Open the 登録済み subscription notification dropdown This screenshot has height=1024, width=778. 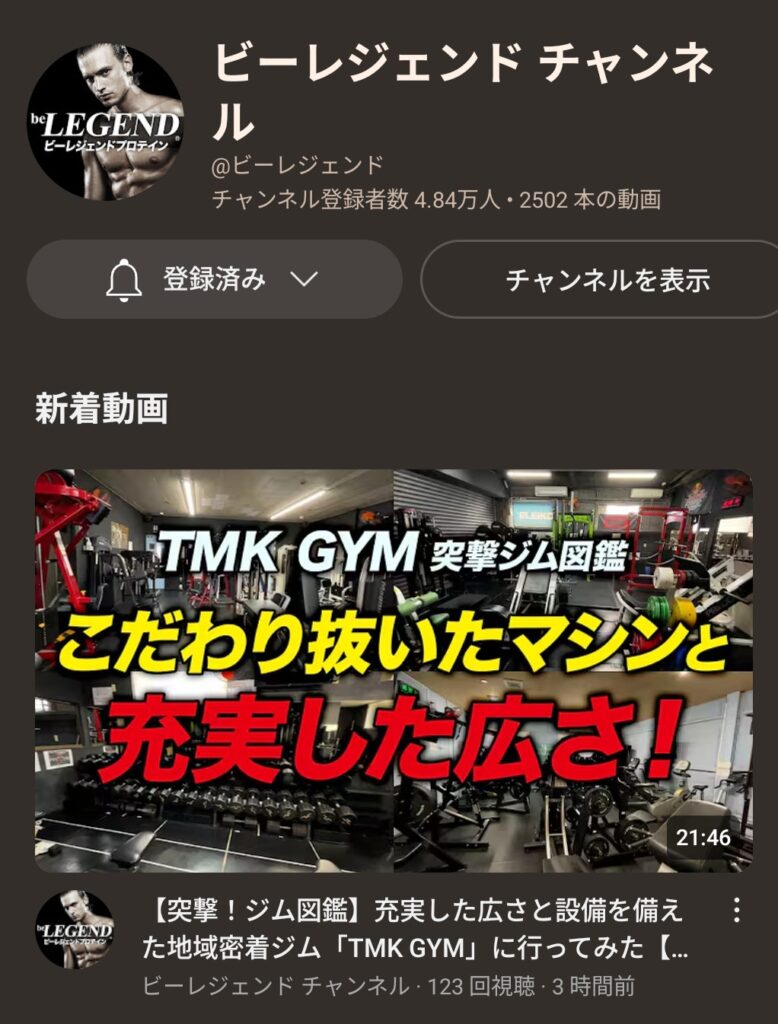point(213,280)
